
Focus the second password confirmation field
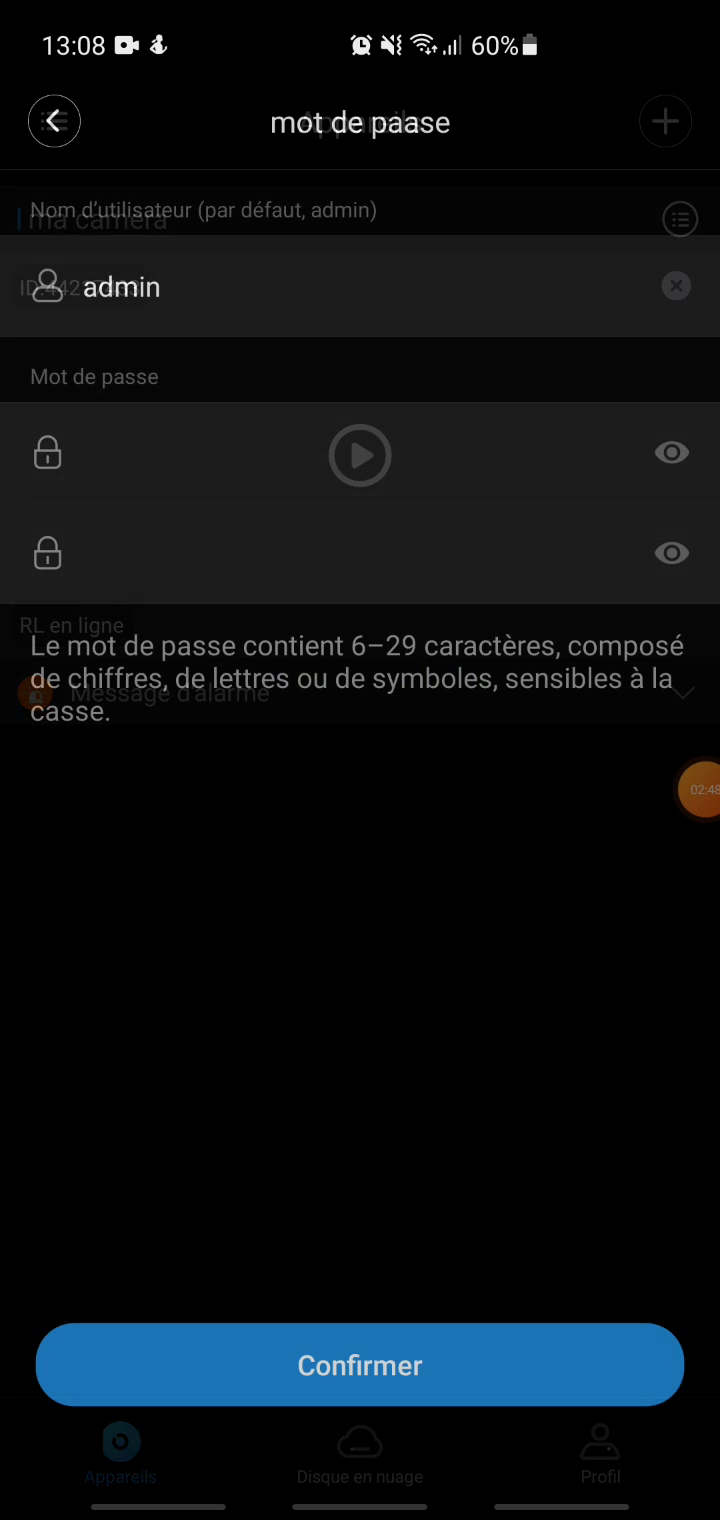tap(340, 553)
